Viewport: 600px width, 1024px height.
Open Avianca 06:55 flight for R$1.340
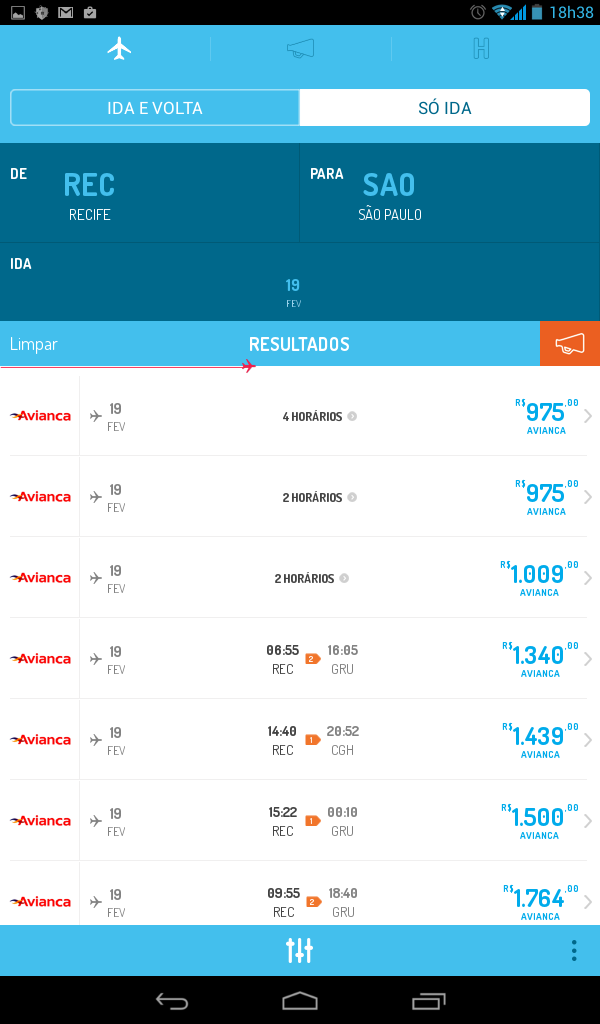[x=300, y=659]
